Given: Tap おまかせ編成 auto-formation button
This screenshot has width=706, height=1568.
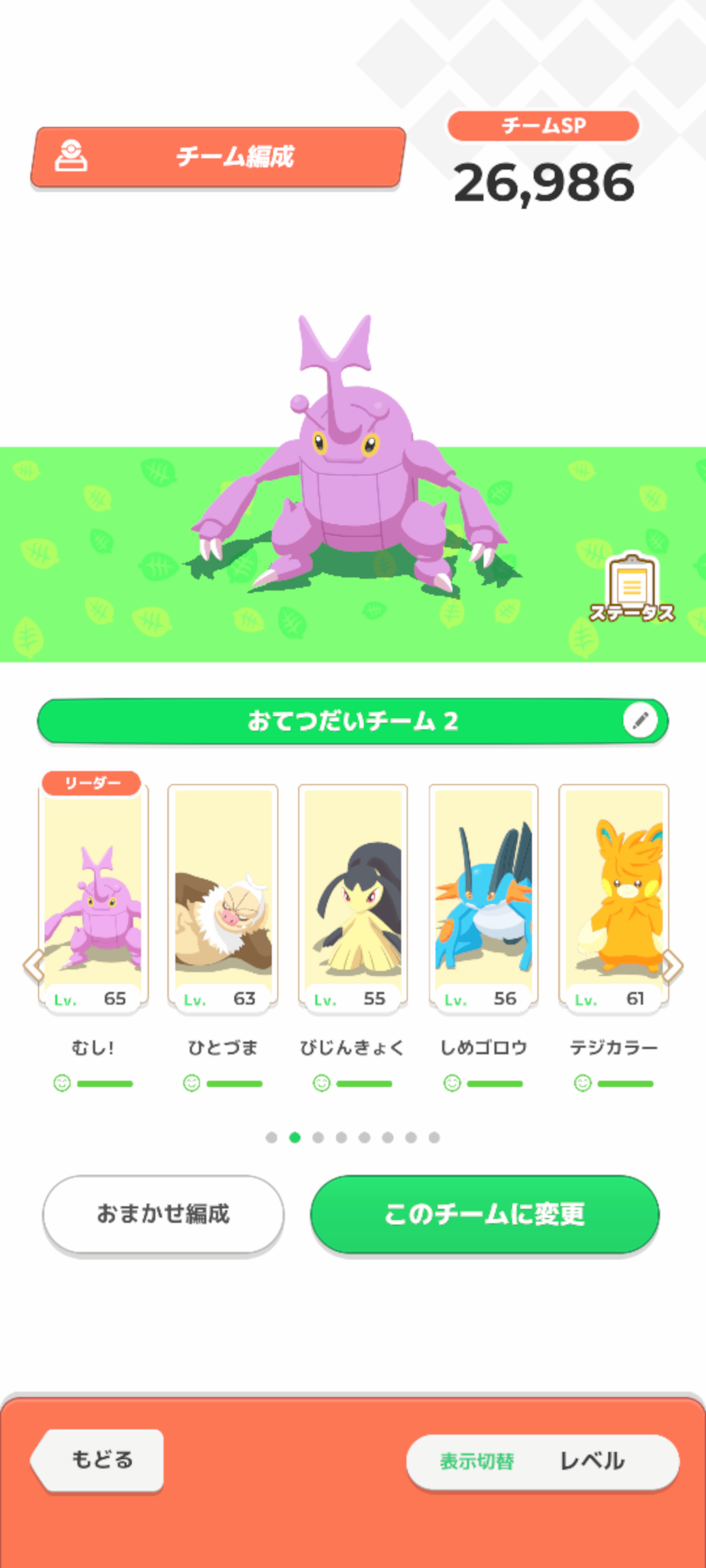Looking at the screenshot, I should [163, 1214].
